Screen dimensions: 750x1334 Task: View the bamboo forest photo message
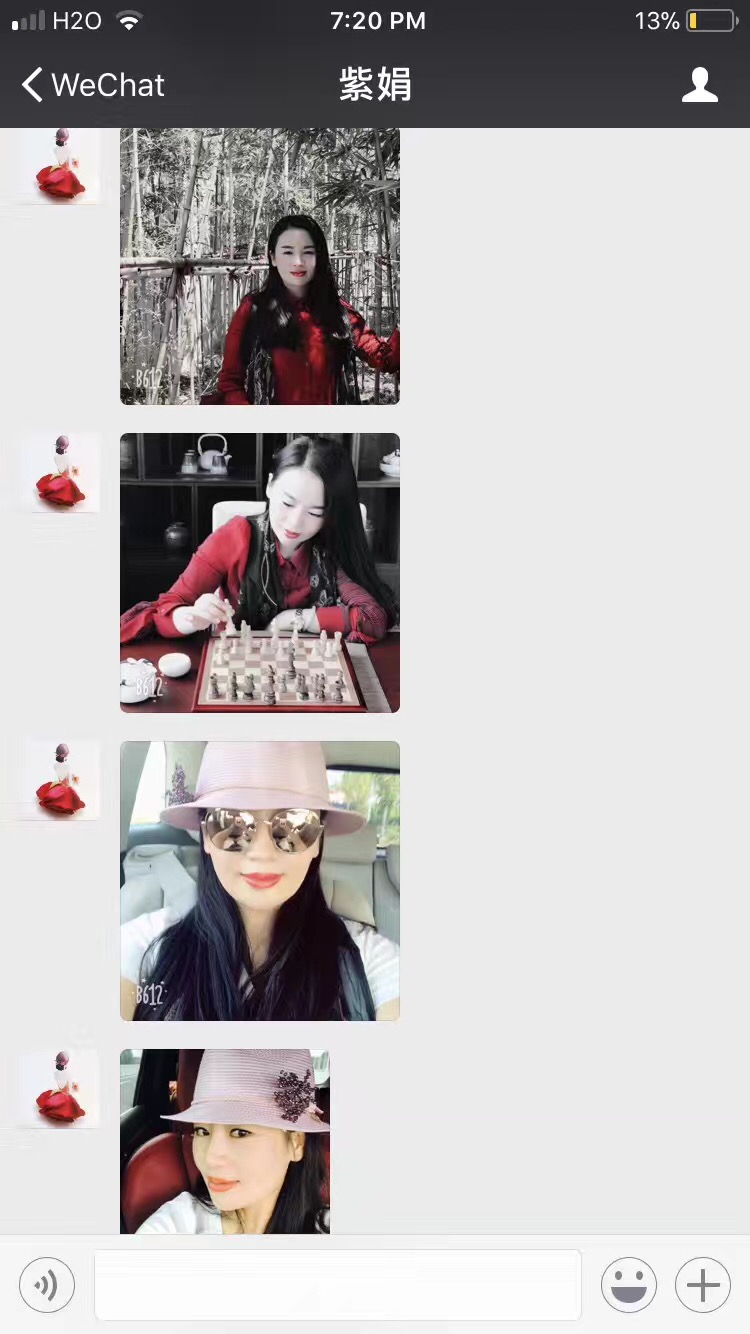[x=260, y=265]
